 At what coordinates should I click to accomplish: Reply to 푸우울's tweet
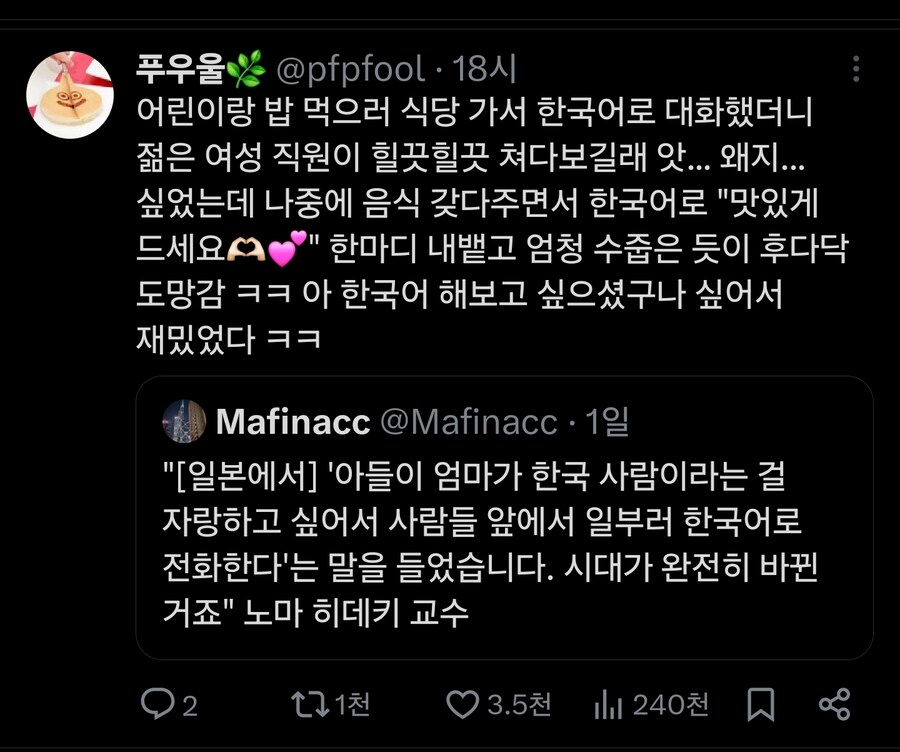(157, 705)
